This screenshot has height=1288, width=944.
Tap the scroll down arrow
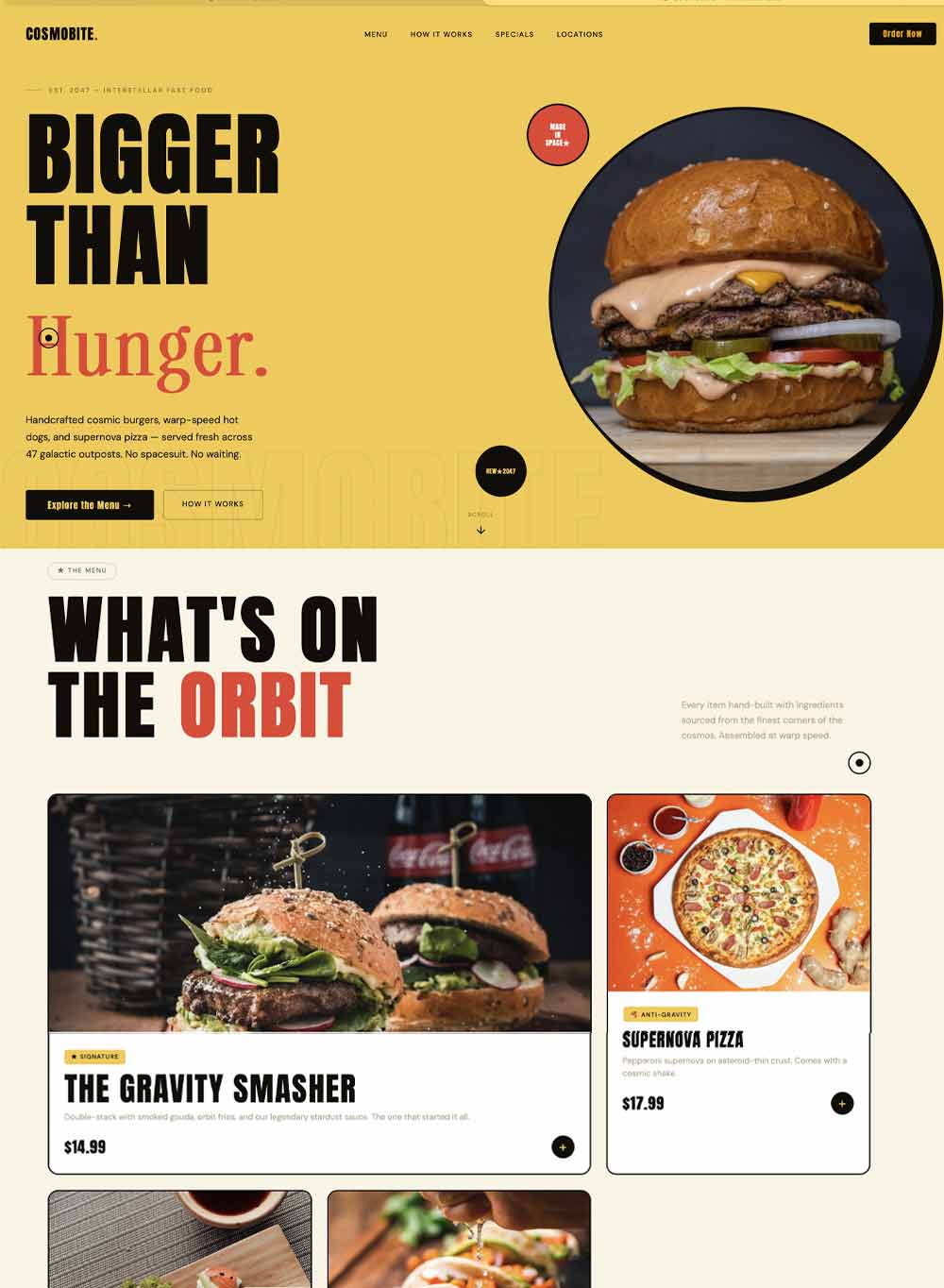tap(480, 530)
